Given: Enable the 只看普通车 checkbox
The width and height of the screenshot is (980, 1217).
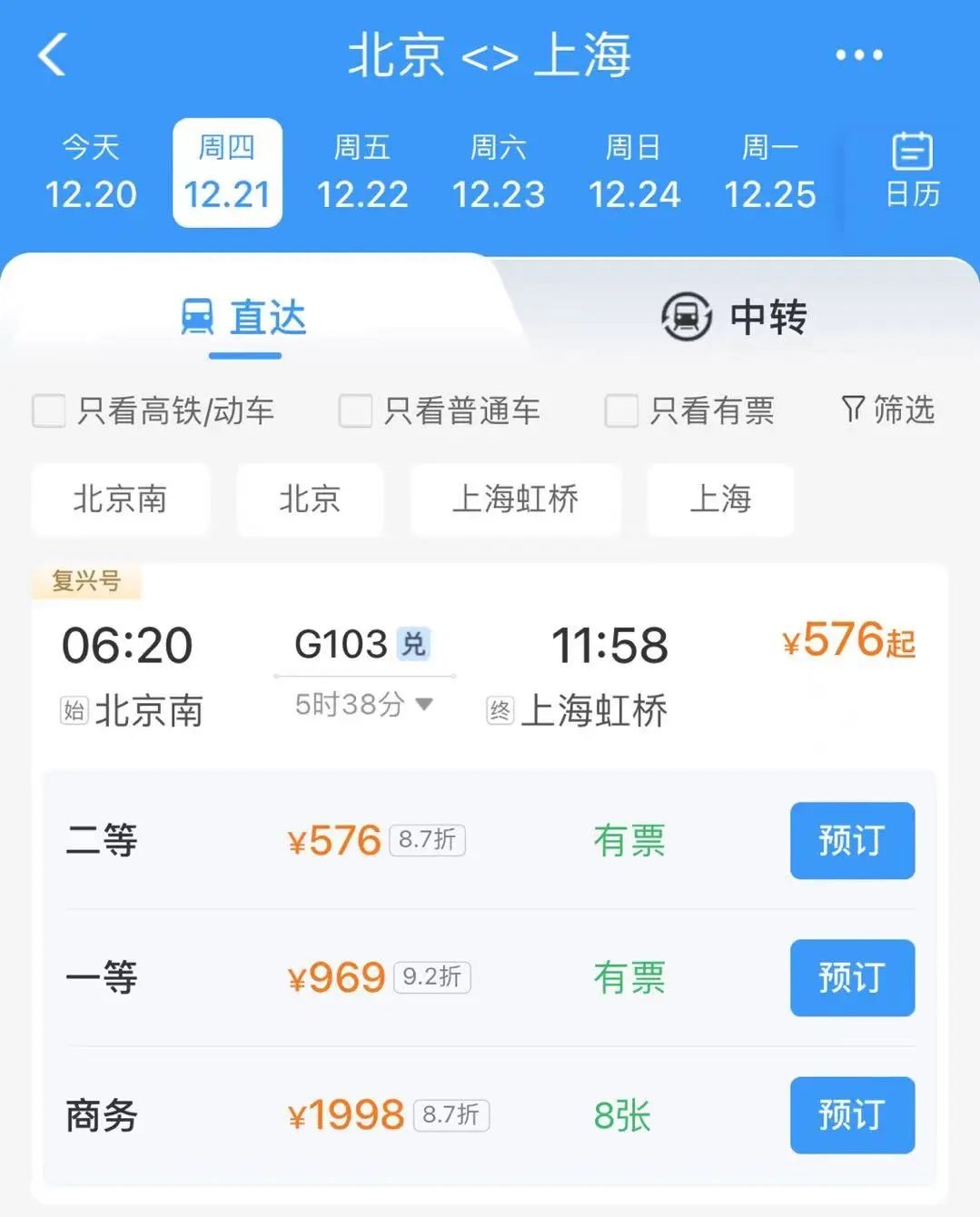Looking at the screenshot, I should (355, 411).
